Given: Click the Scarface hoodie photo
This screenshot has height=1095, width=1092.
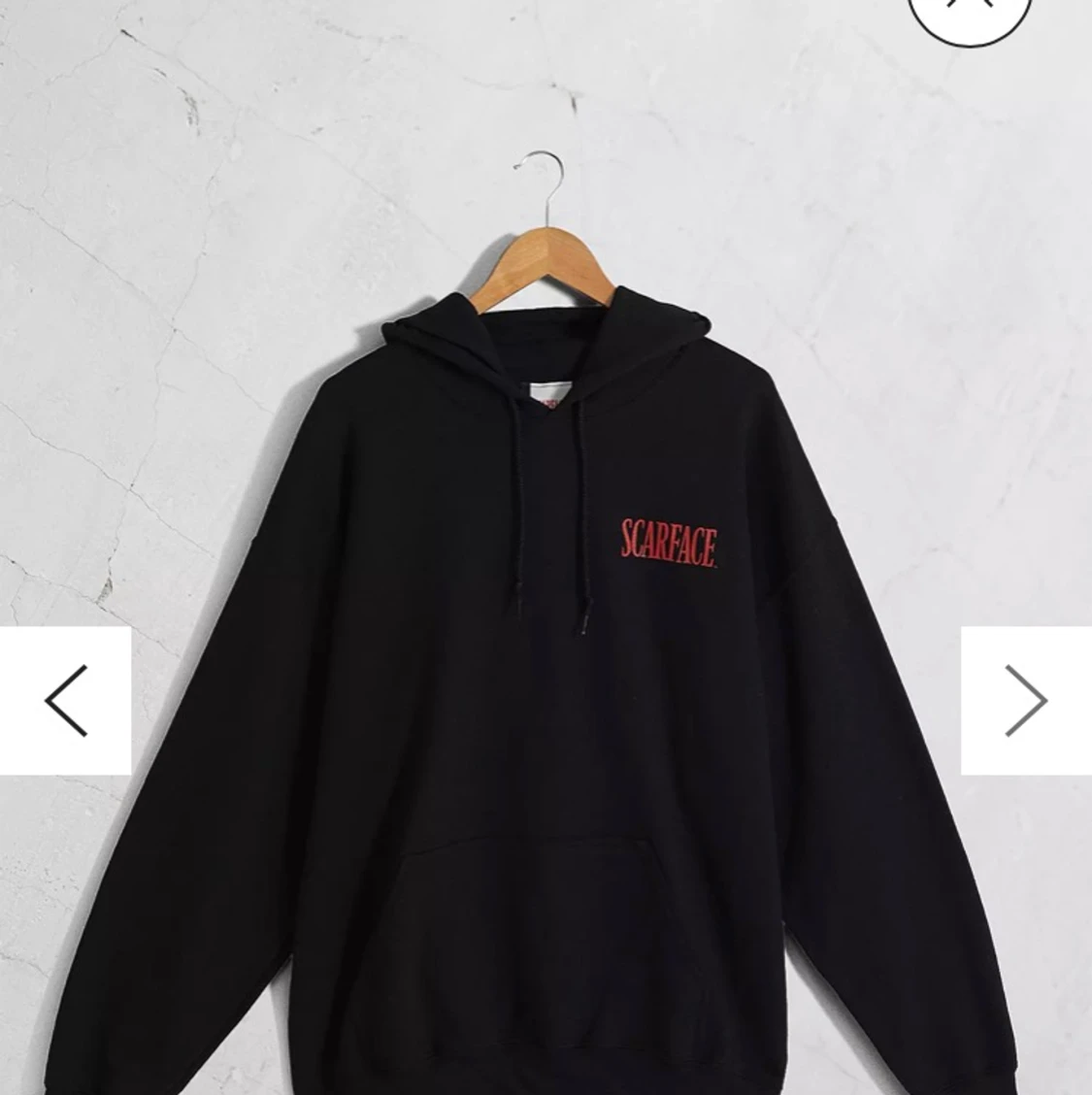Looking at the screenshot, I should click(544, 680).
